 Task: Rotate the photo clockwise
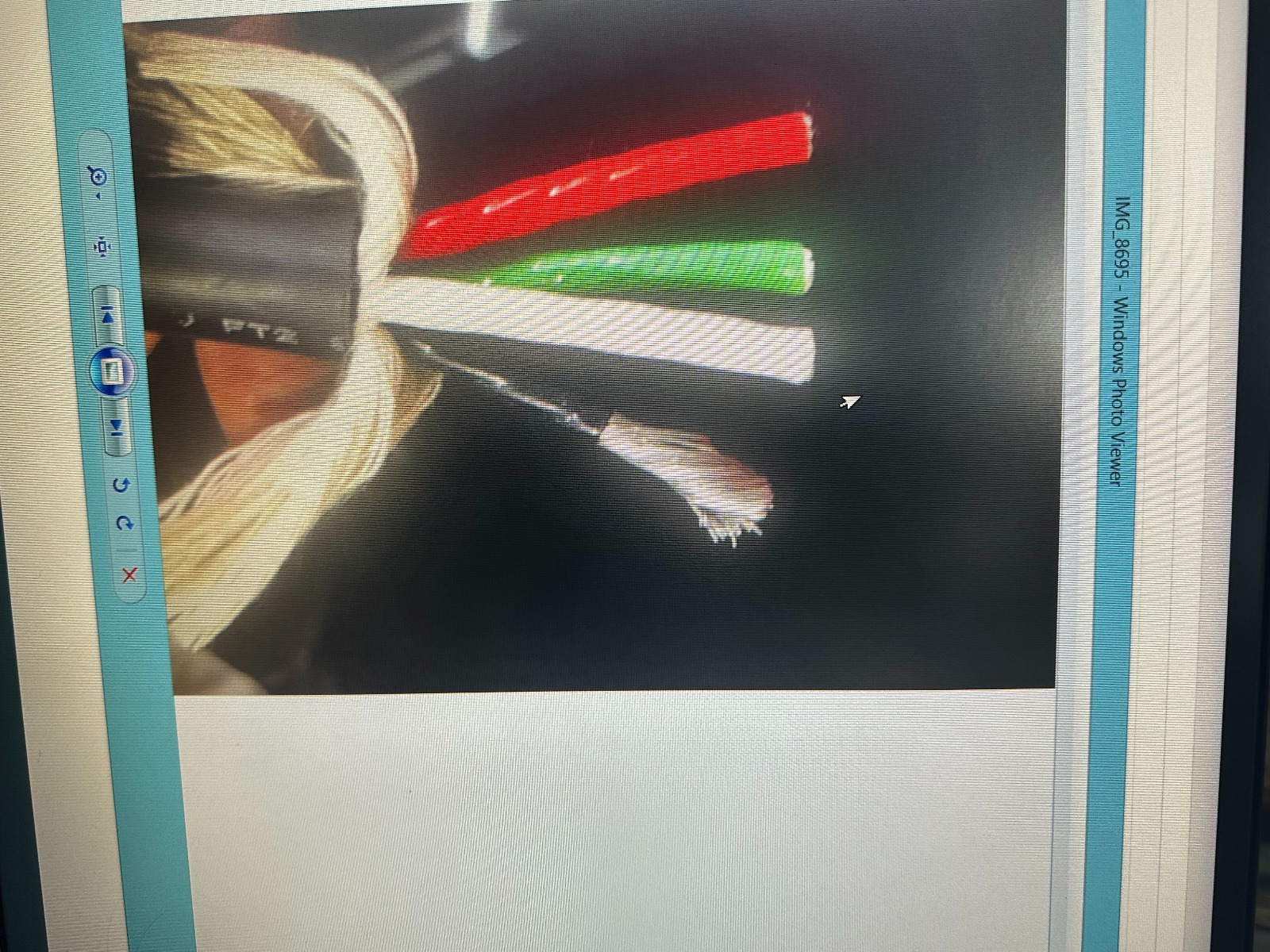[x=125, y=524]
